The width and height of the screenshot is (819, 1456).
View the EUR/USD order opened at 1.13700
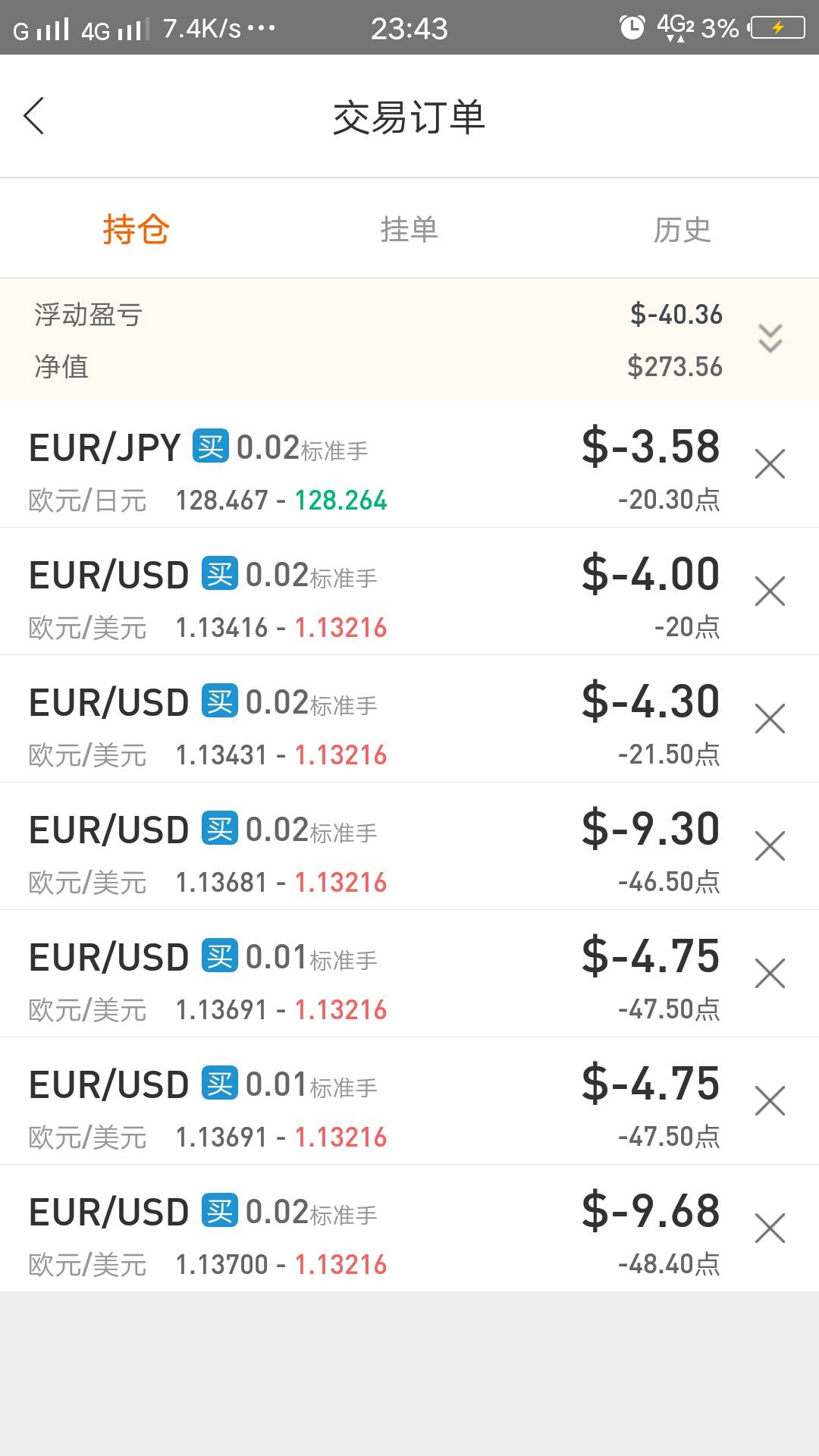[341, 1228]
